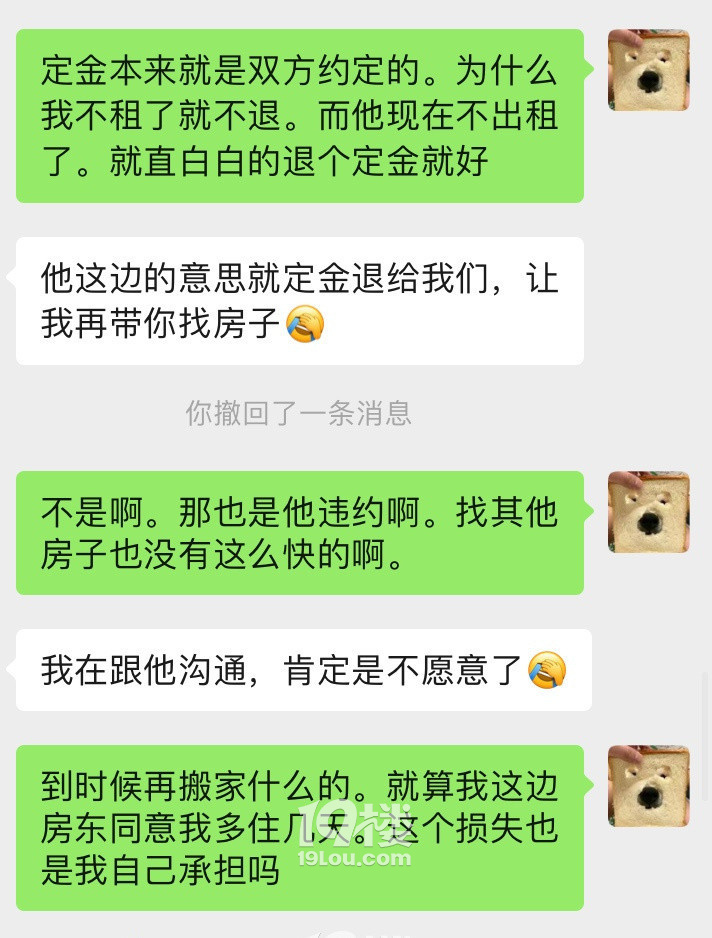The image size is (712, 938).
Task: Open avatar beside the message starting '到时候再搬家什么的'
Action: [648, 786]
